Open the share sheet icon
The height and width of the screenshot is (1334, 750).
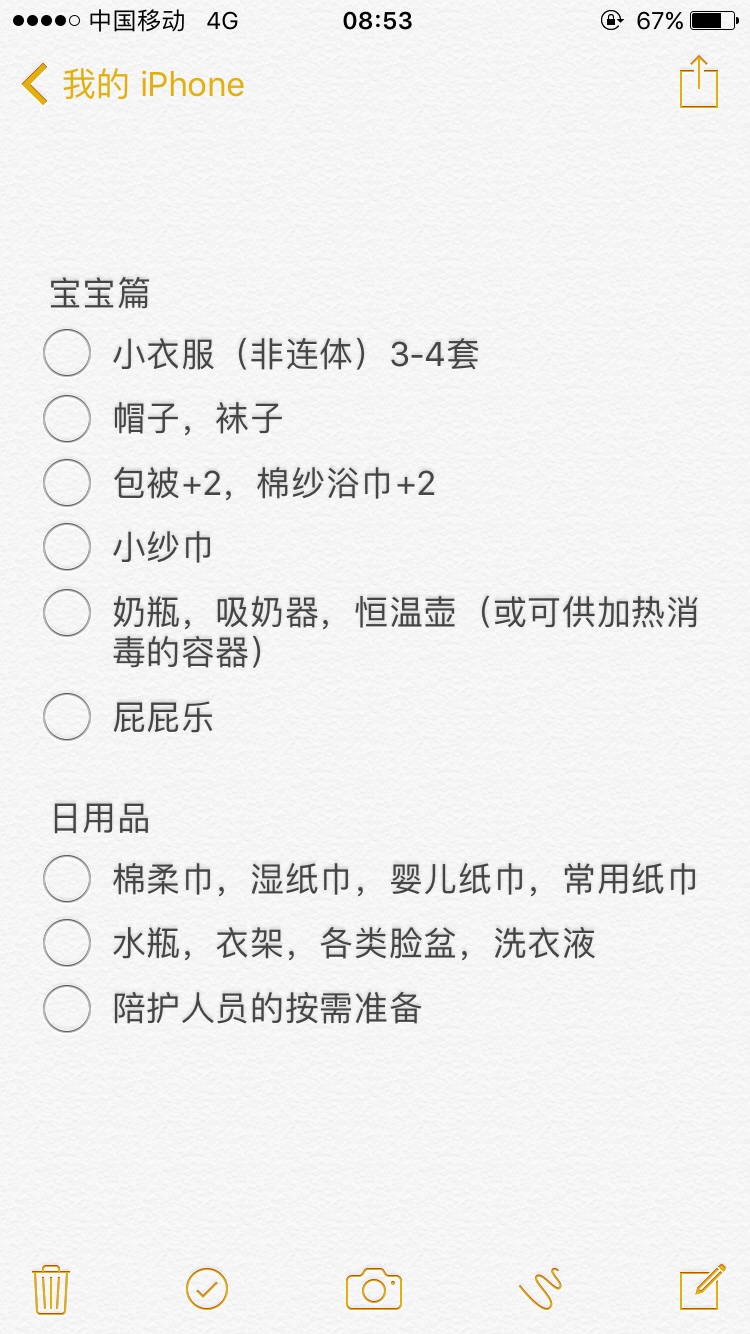coord(699,82)
